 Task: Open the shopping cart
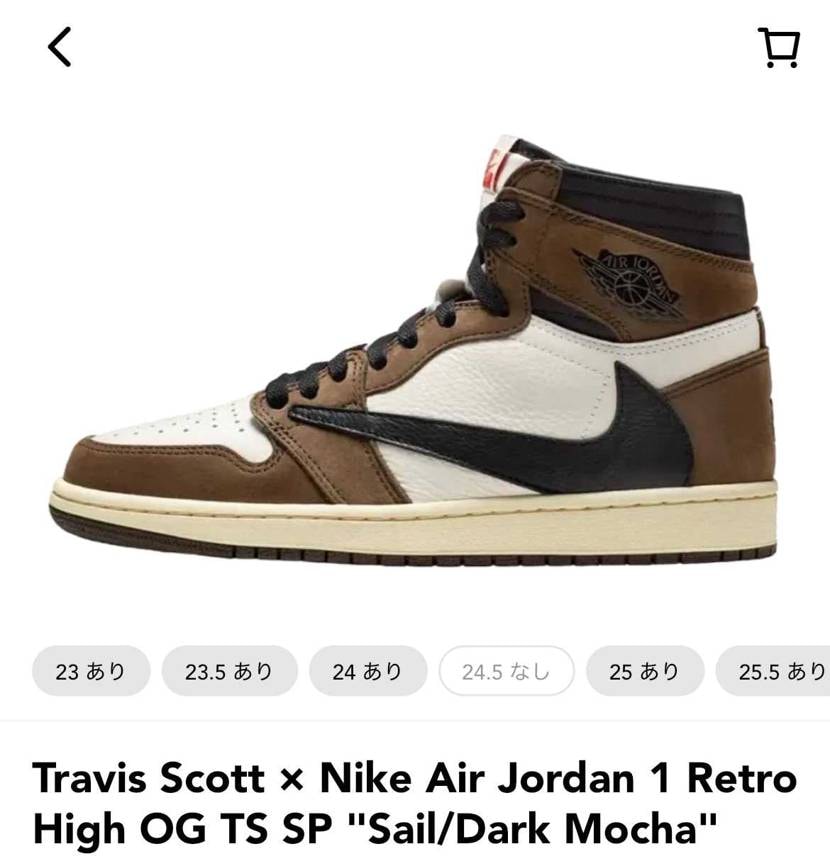coord(778,46)
